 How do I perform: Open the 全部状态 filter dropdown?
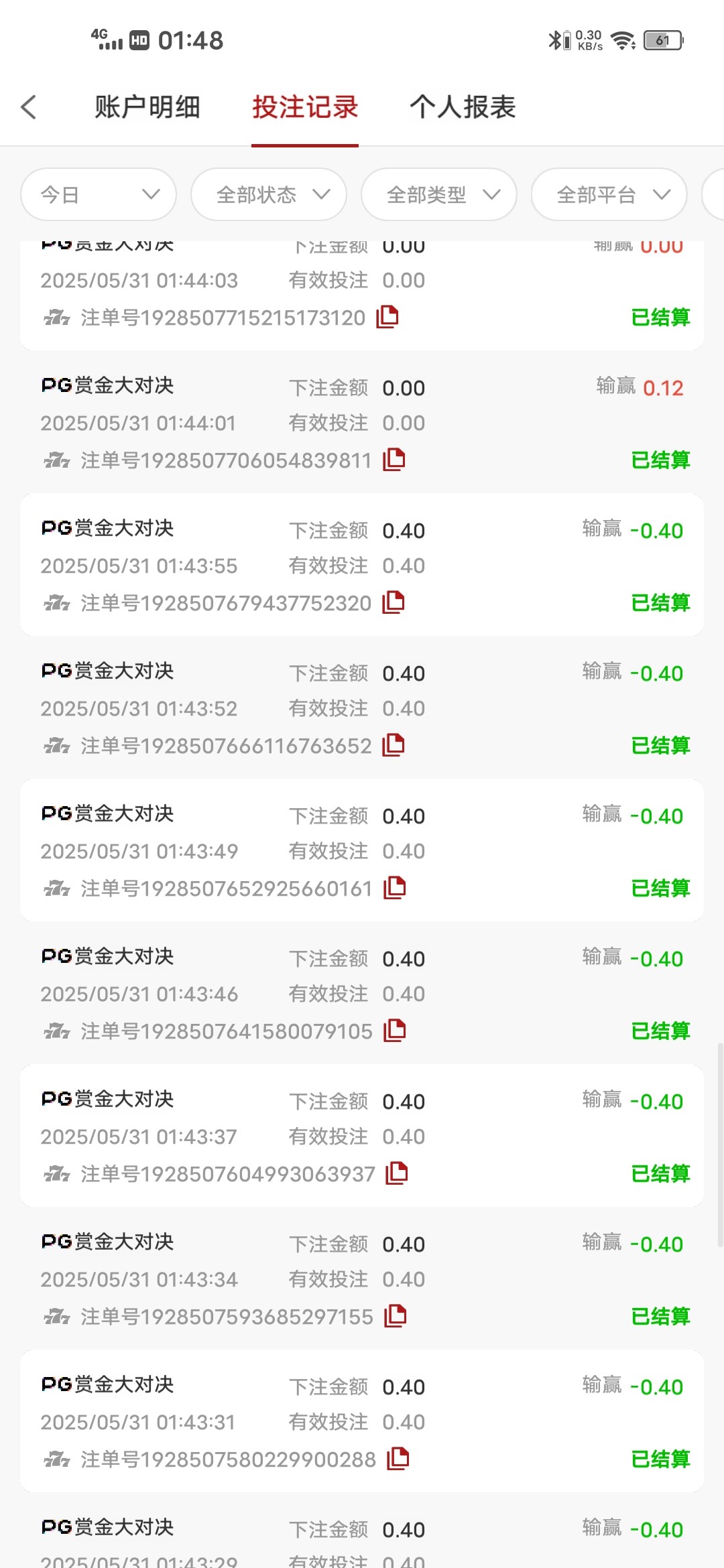(269, 195)
